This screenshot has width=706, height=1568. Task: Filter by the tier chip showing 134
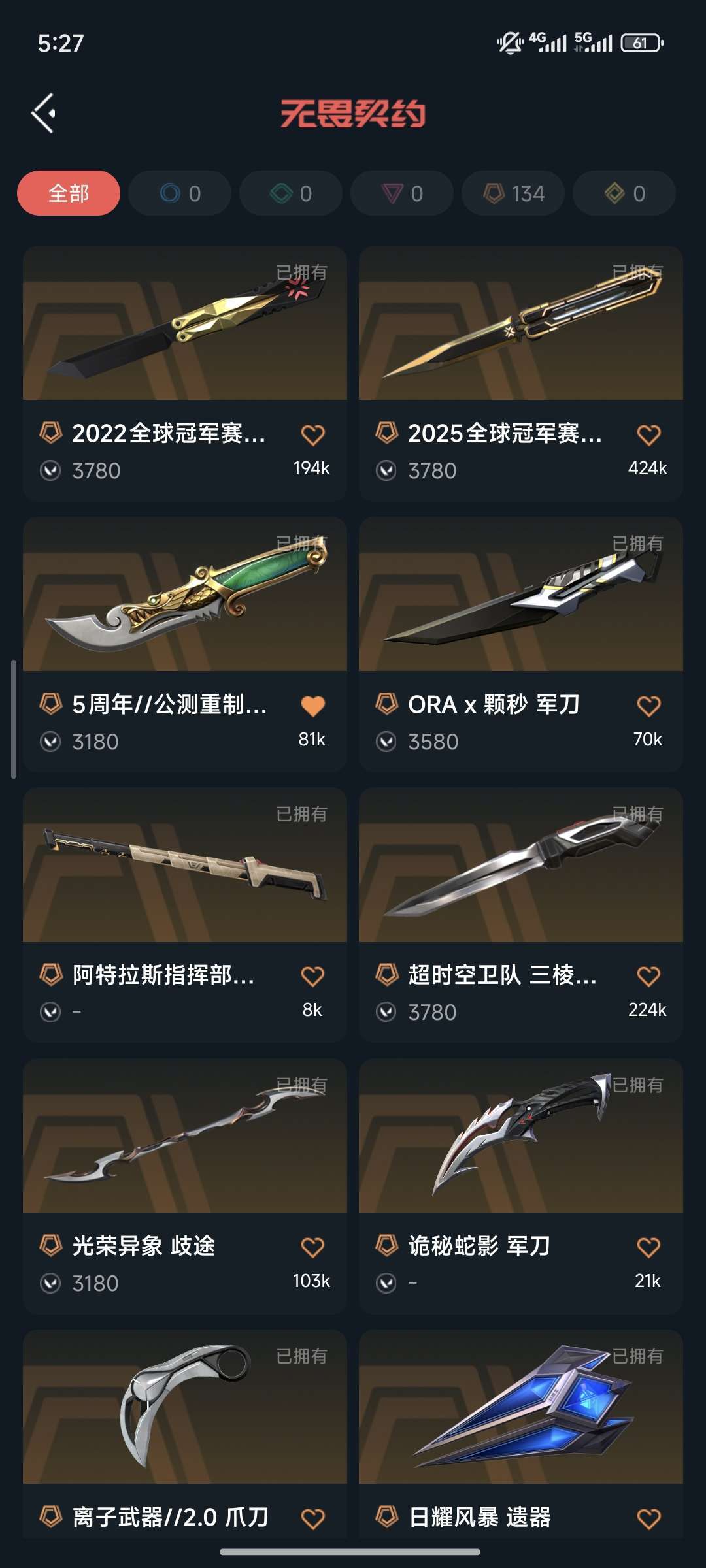click(513, 193)
